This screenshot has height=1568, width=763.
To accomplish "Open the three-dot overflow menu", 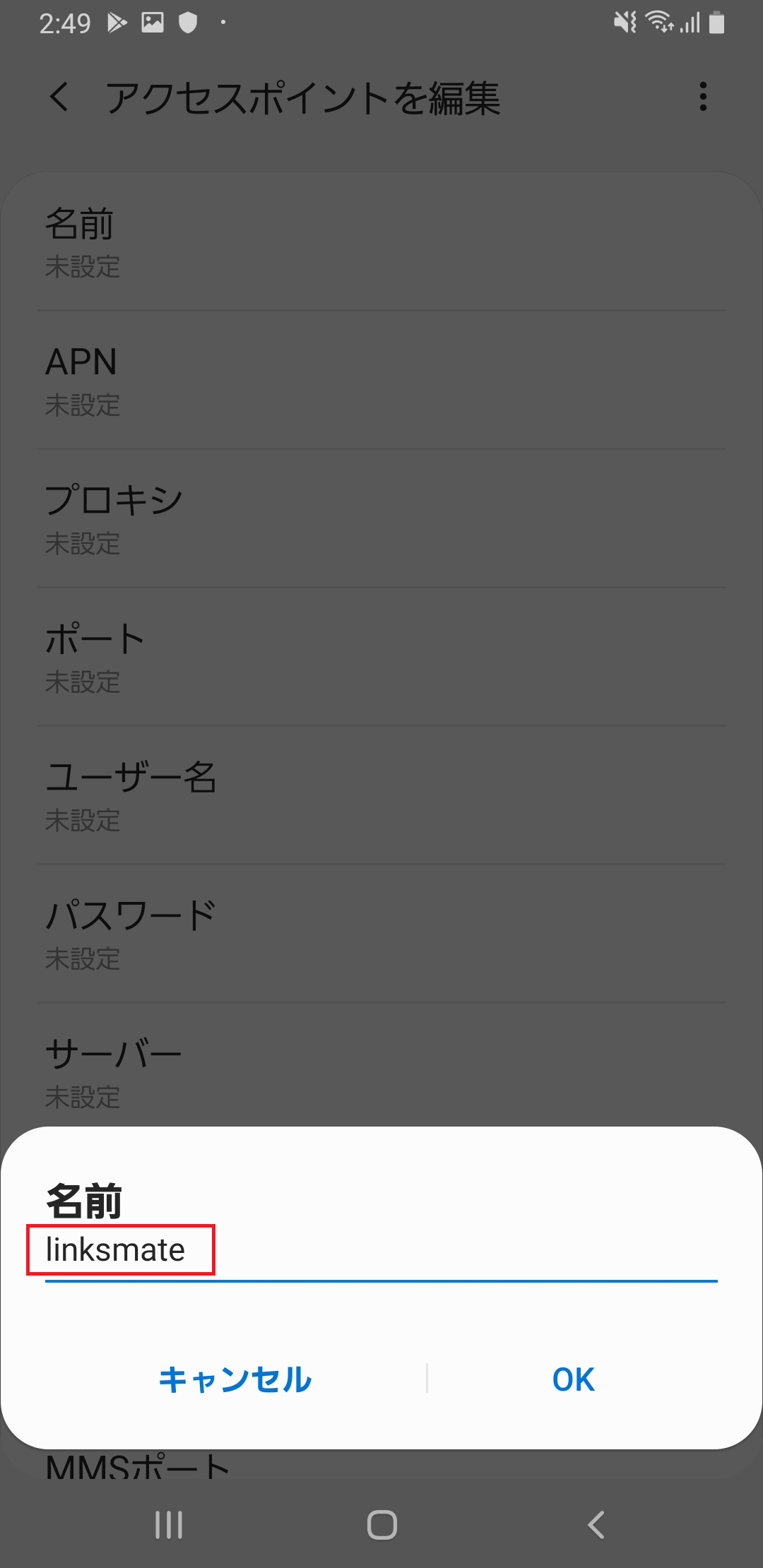I will point(703,97).
